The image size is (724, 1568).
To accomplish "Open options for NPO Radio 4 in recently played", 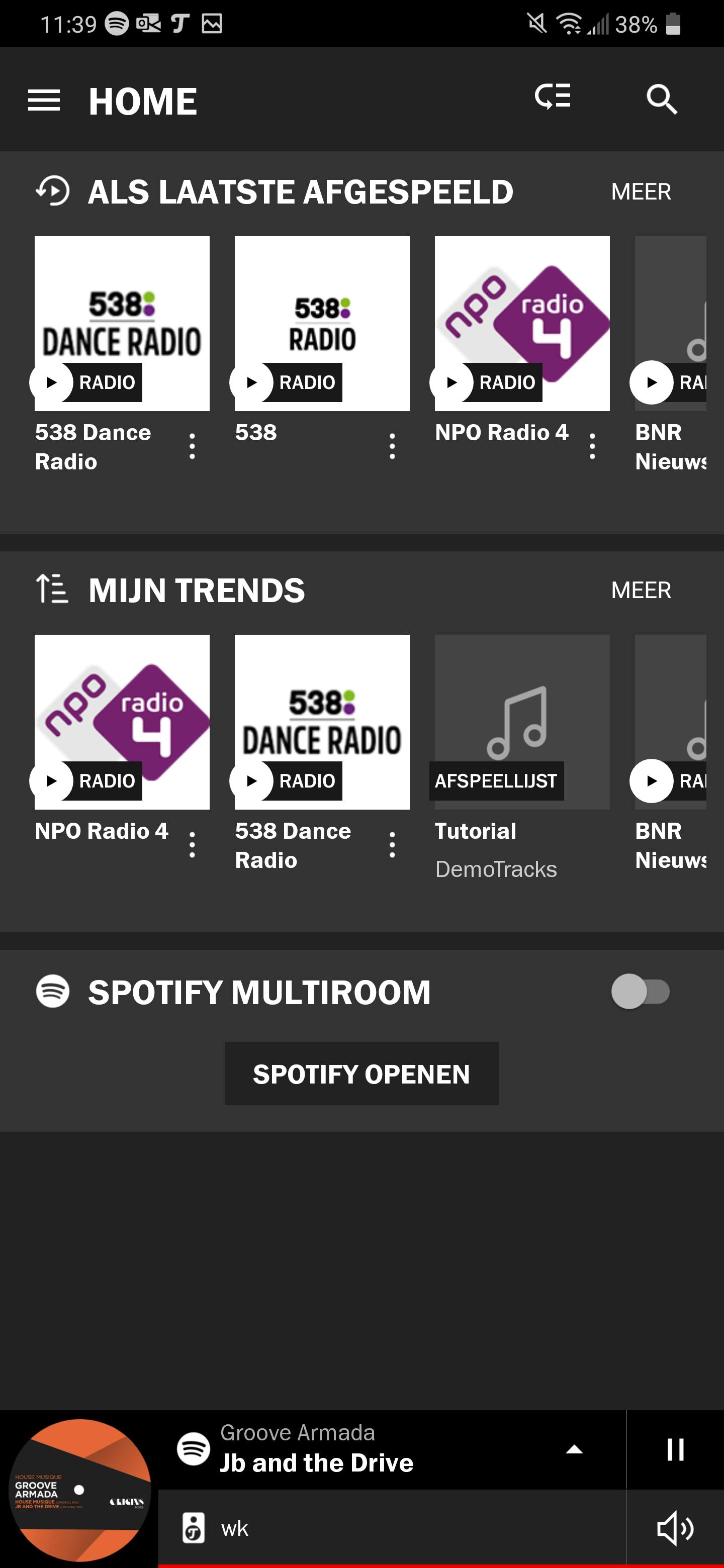I will click(x=592, y=447).
